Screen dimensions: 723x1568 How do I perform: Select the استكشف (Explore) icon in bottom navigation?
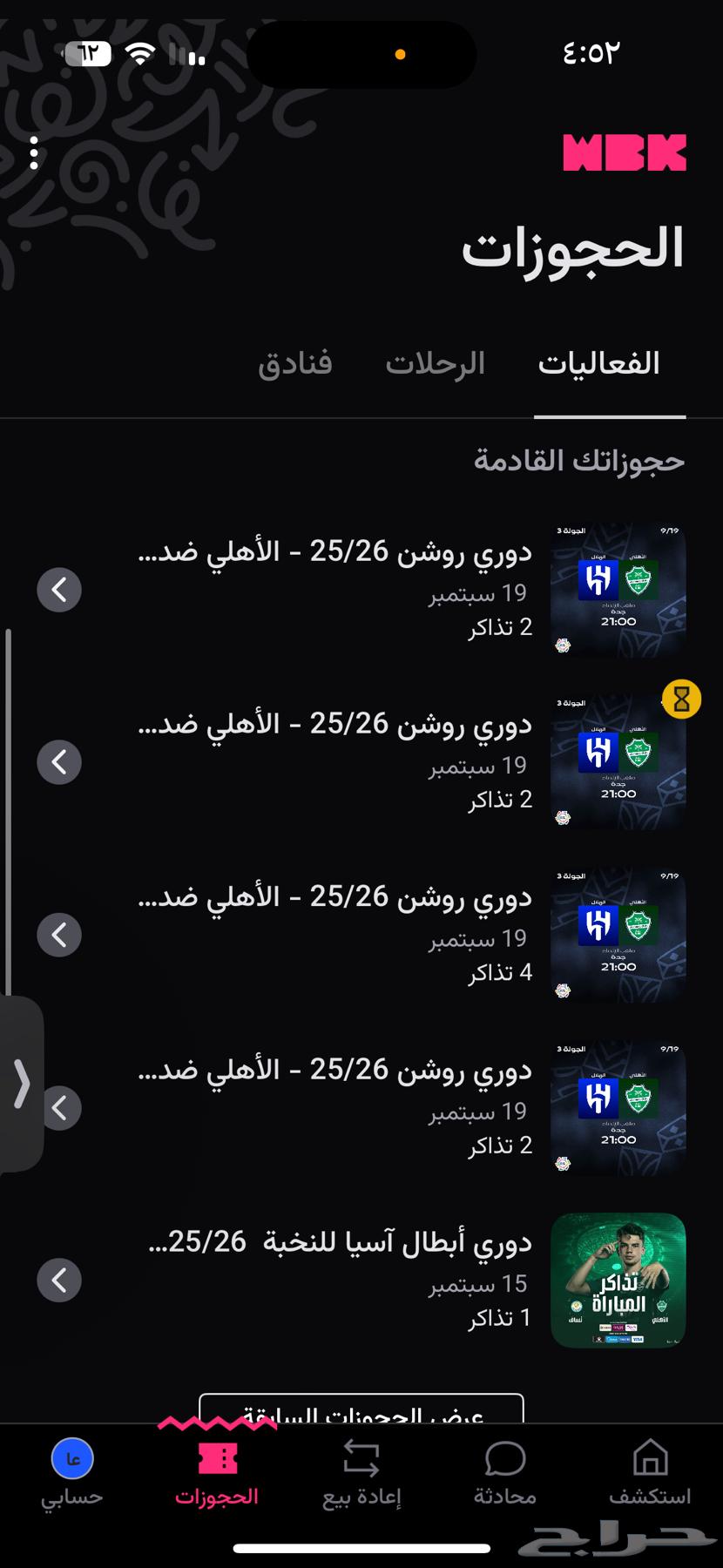click(x=649, y=1472)
